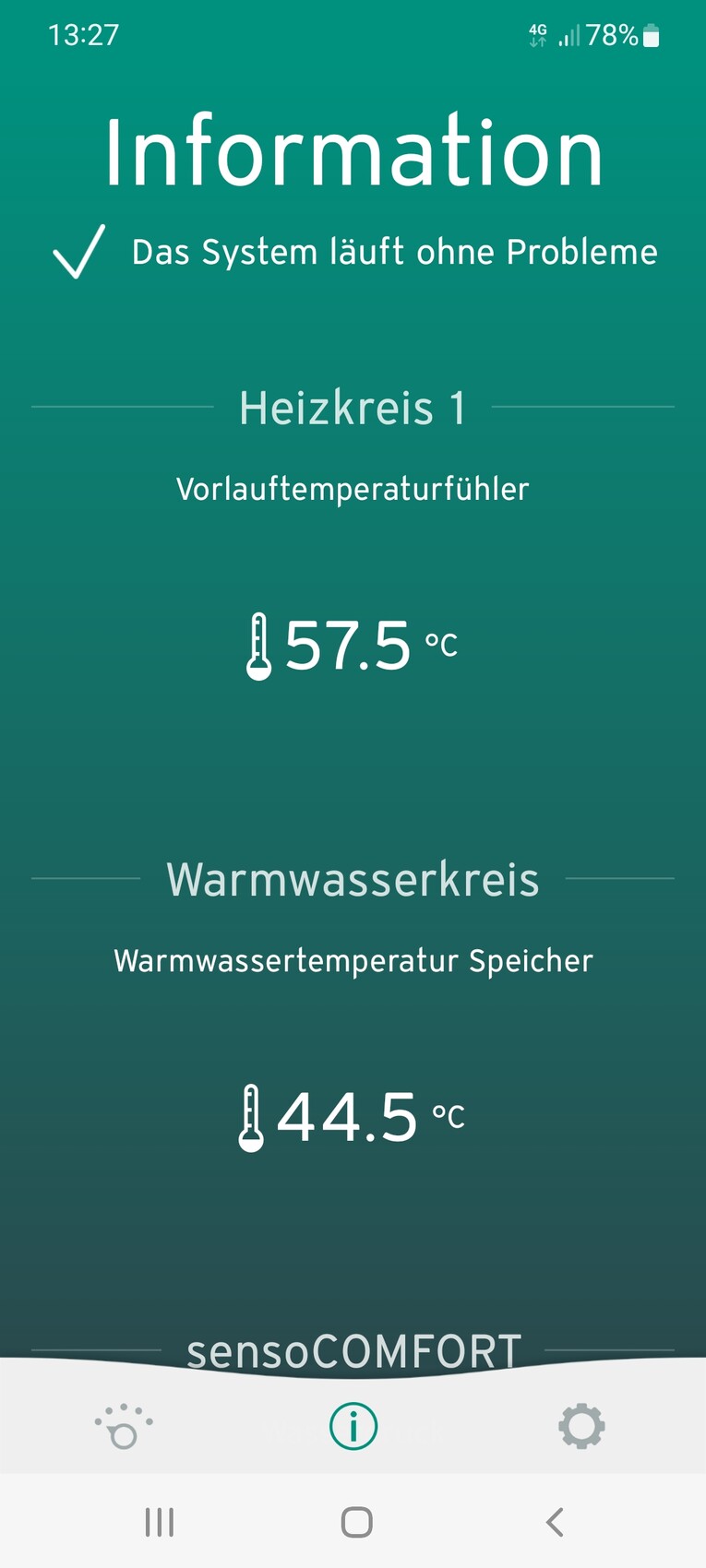Switch to the heating control tab
706x1568 pixels.
coord(124,1426)
